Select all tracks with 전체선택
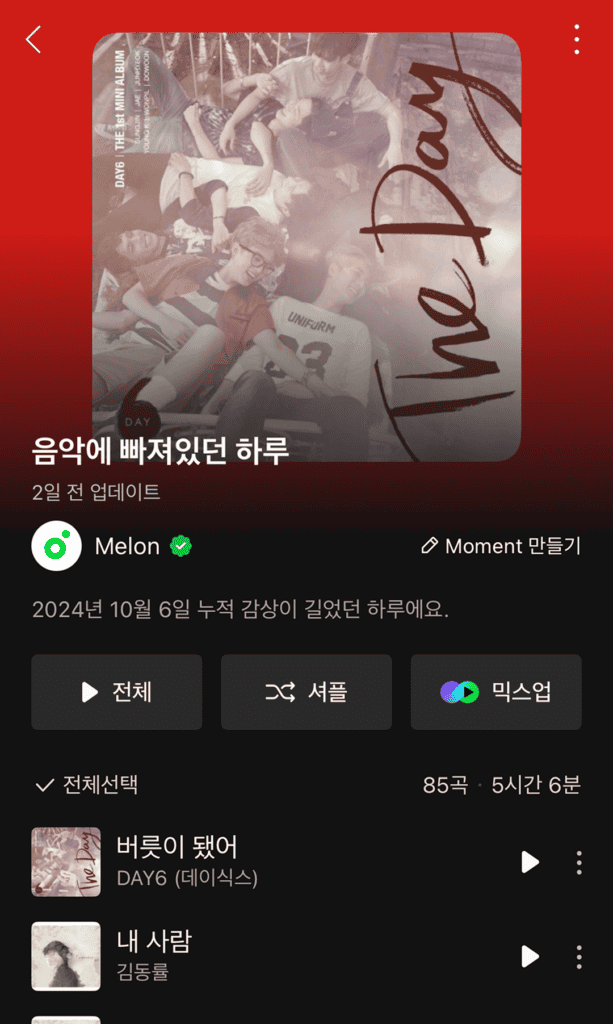Image resolution: width=613 pixels, height=1024 pixels. point(86,785)
